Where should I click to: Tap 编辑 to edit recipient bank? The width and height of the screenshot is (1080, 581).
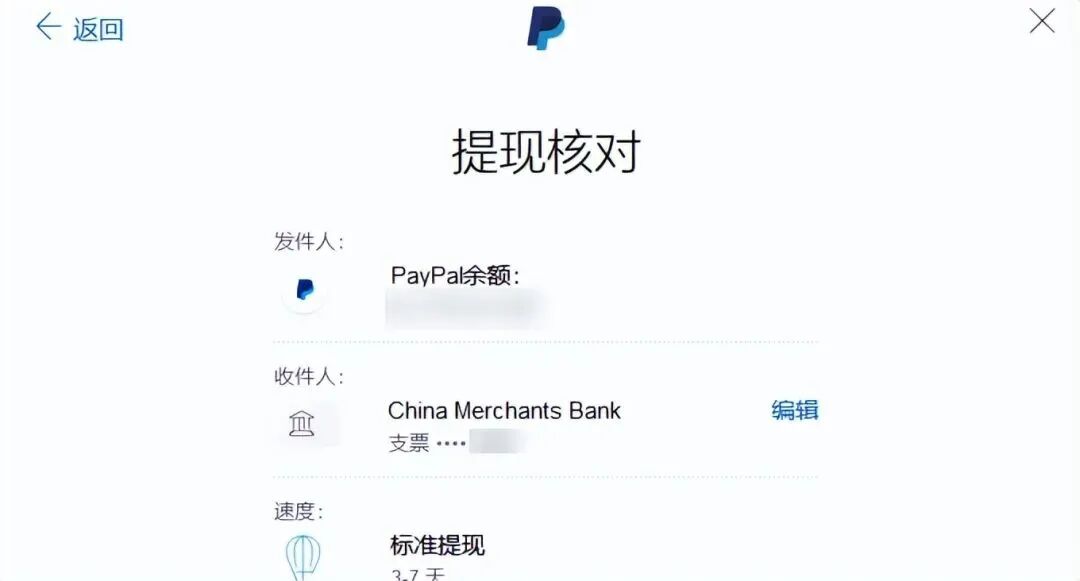point(795,410)
